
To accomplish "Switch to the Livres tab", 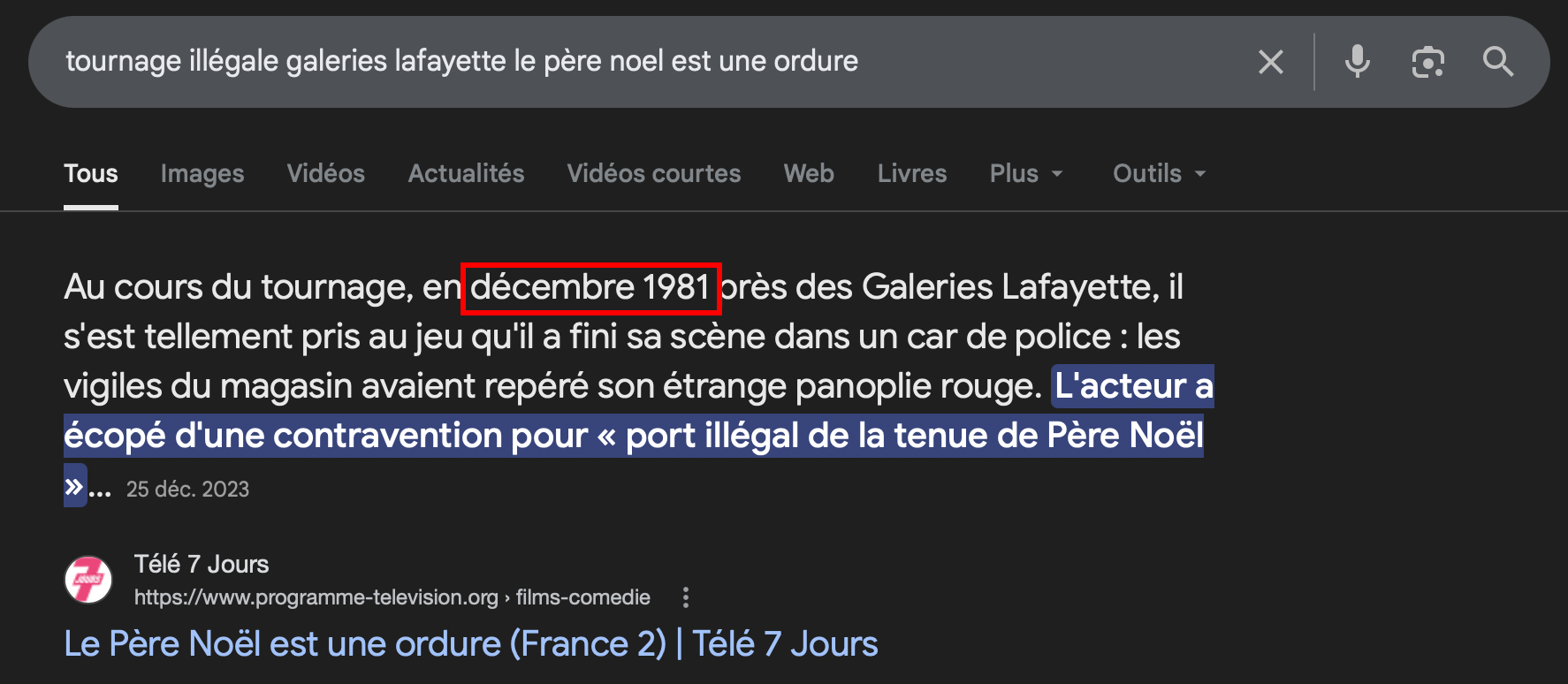I will [911, 173].
